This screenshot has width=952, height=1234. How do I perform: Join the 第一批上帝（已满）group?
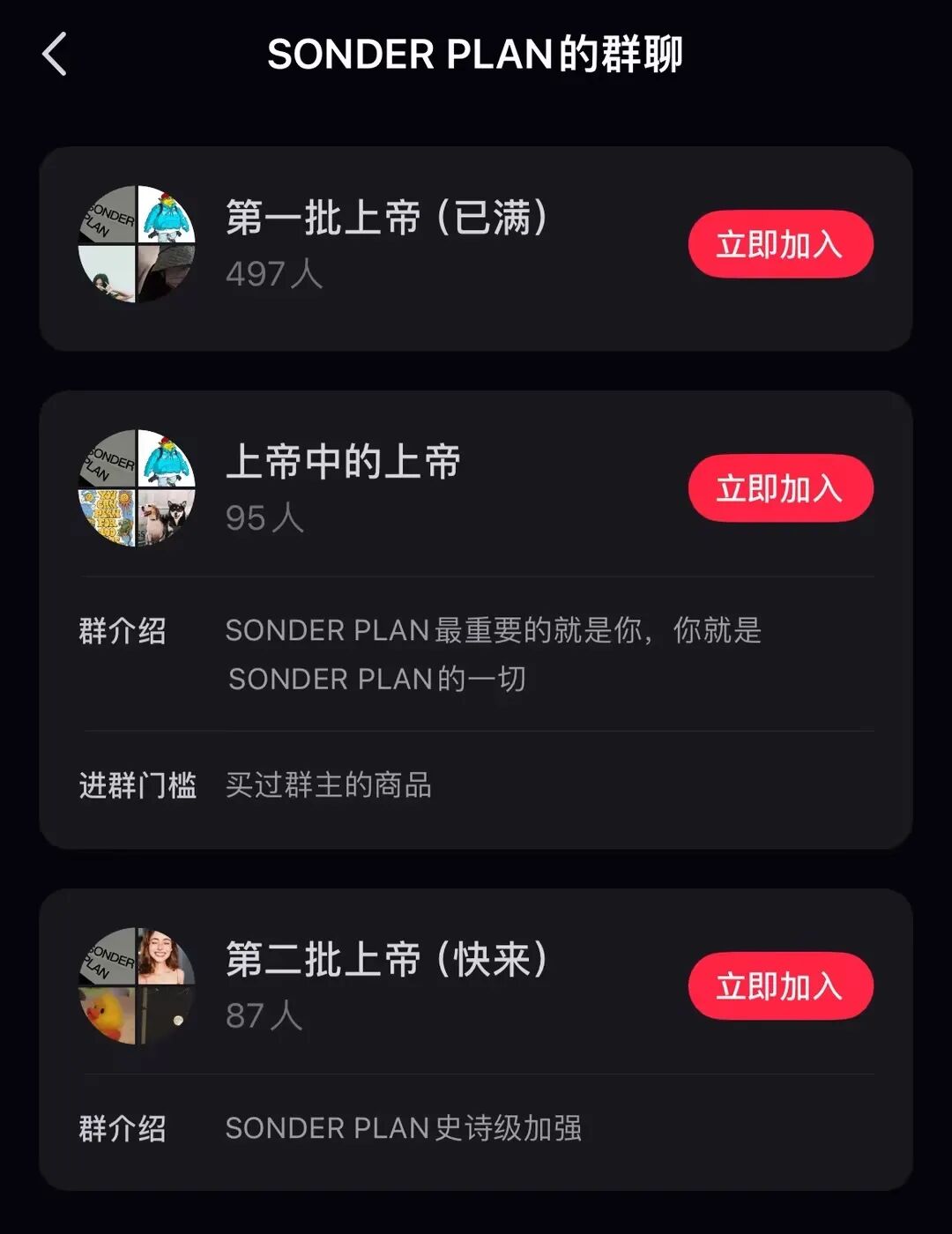pyautogui.click(x=780, y=244)
